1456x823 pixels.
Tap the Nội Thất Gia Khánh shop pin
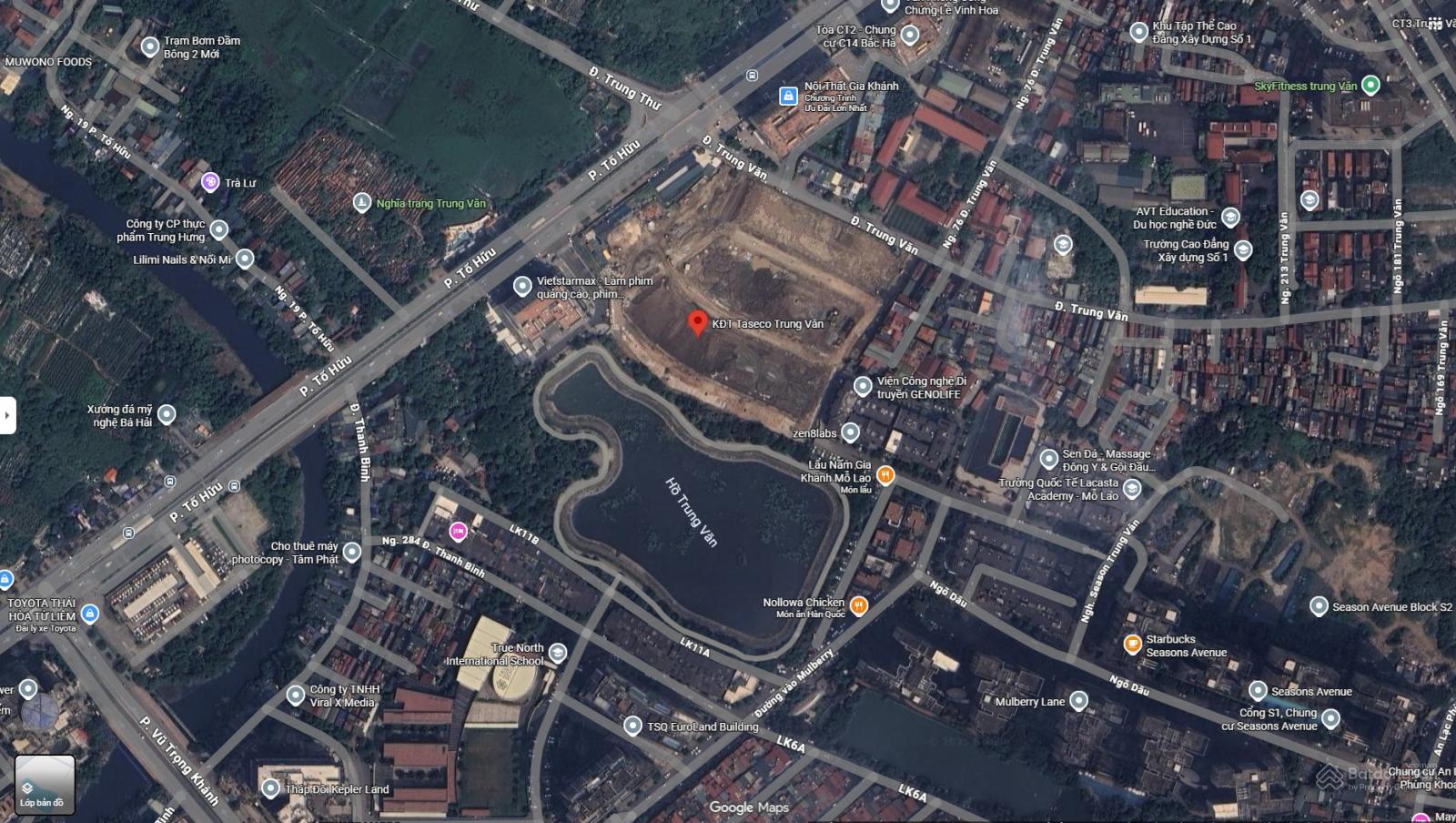(x=788, y=95)
